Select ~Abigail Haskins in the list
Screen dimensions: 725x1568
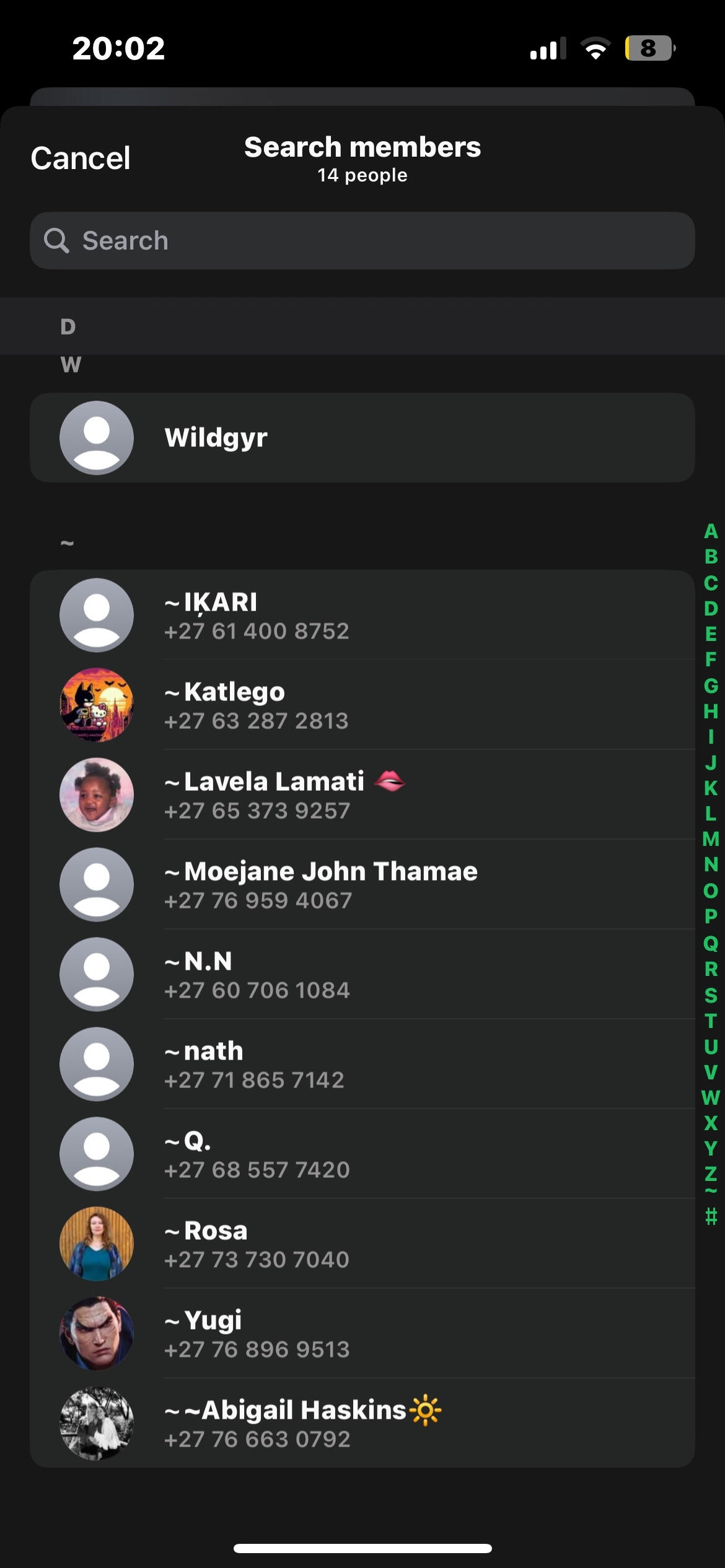362,1424
